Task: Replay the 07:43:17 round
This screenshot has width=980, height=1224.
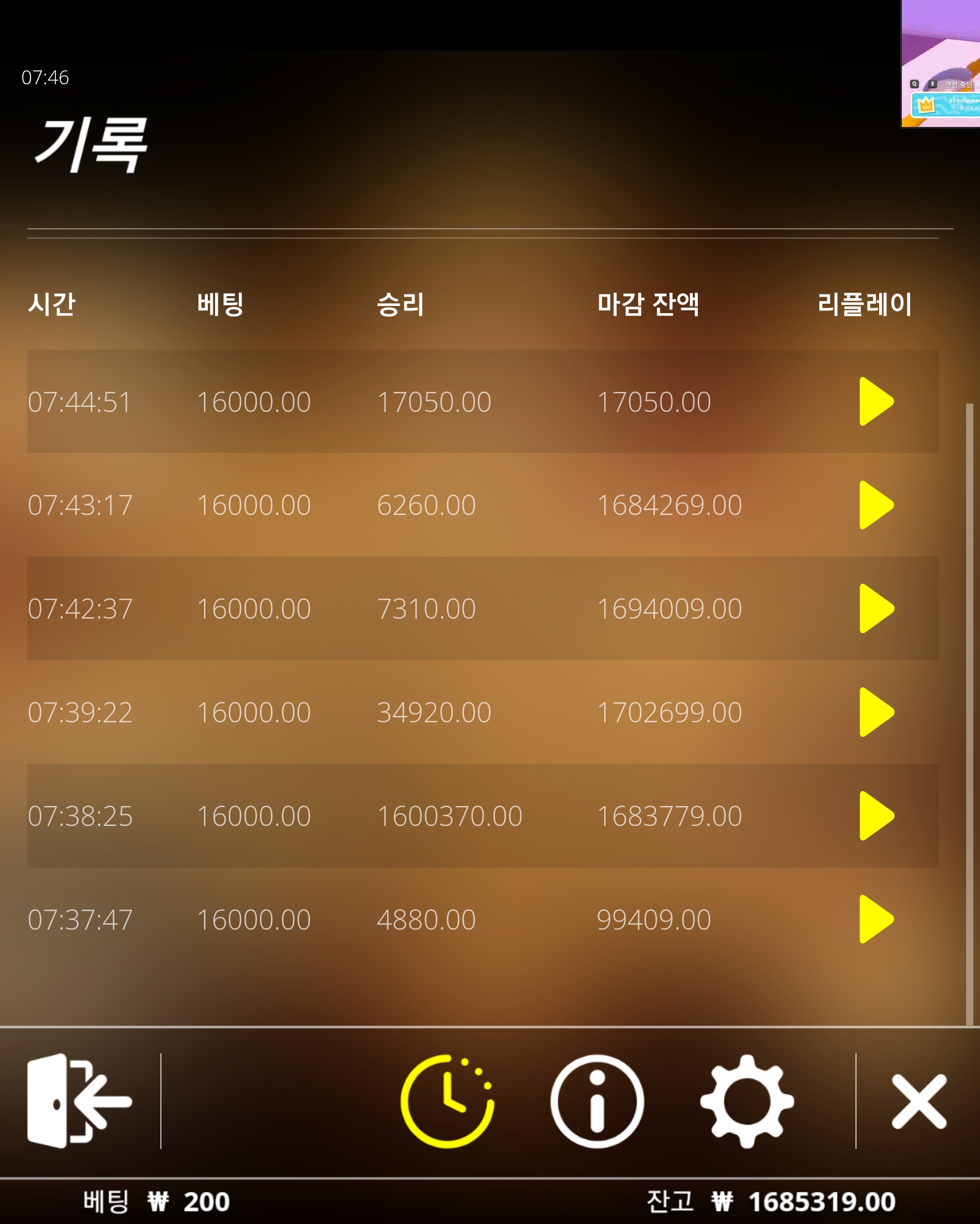Action: click(876, 504)
